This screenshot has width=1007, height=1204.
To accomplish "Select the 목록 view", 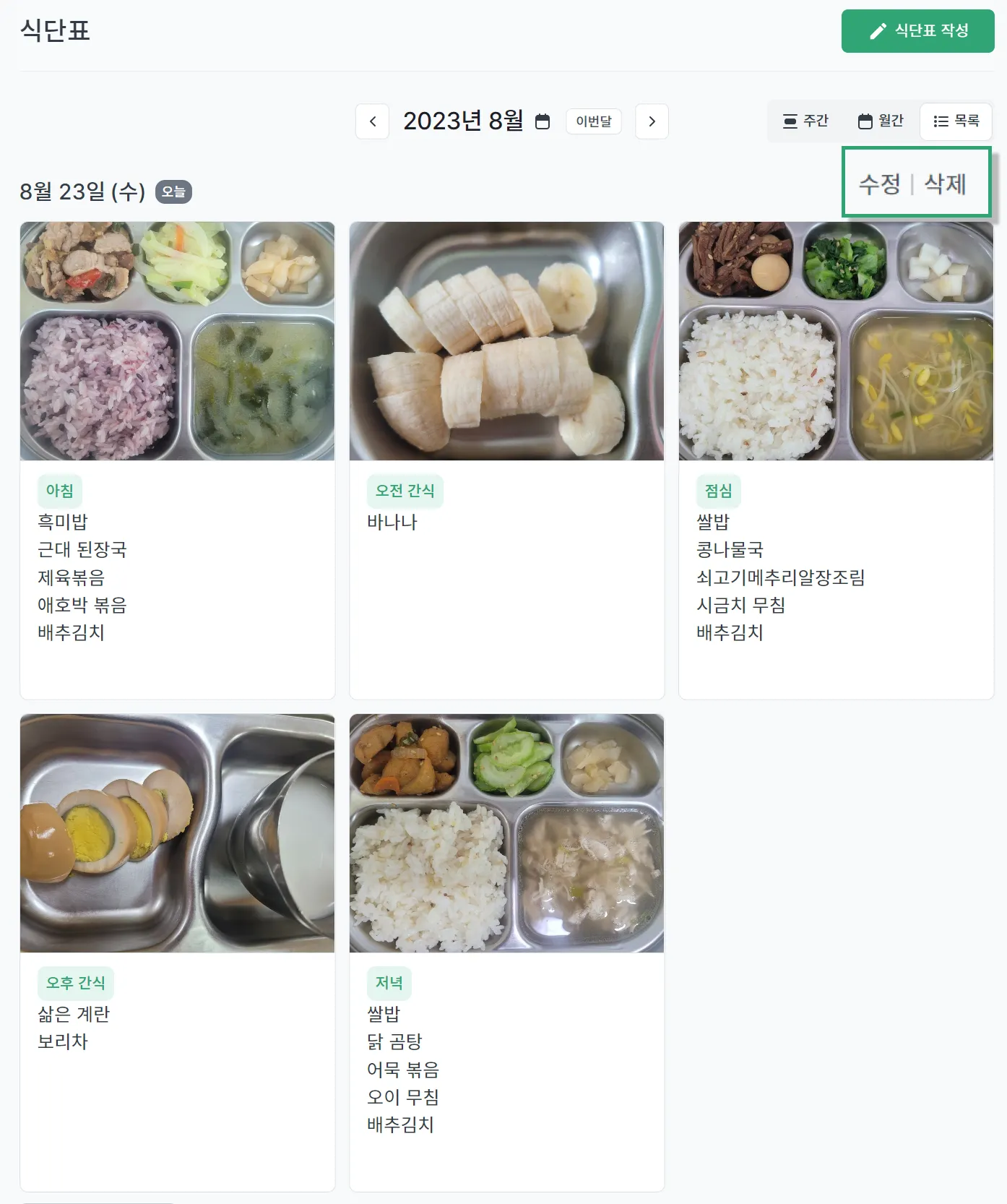I will 956,121.
